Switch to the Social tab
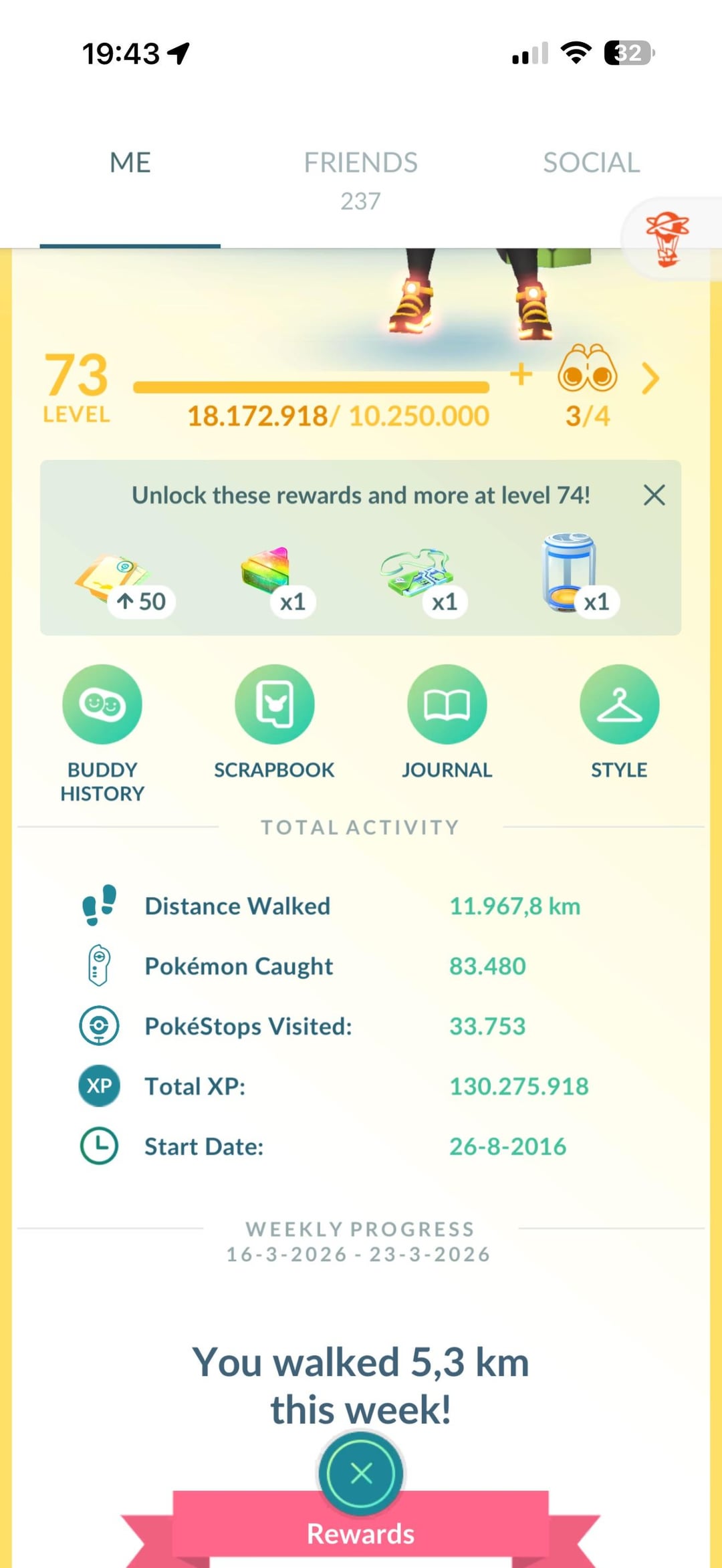Viewport: 722px width, 1568px height. (591, 163)
